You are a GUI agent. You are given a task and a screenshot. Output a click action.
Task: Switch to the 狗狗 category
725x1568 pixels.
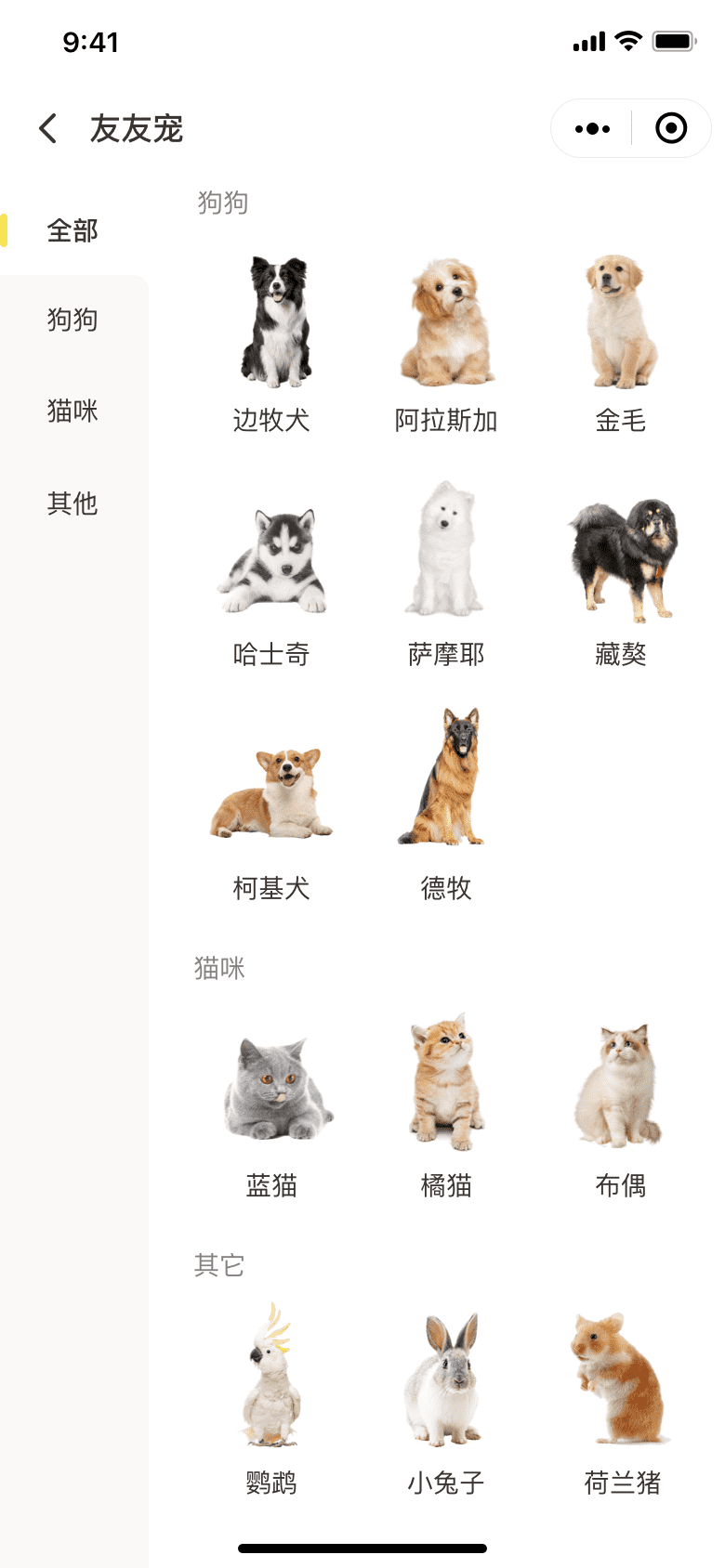[72, 320]
